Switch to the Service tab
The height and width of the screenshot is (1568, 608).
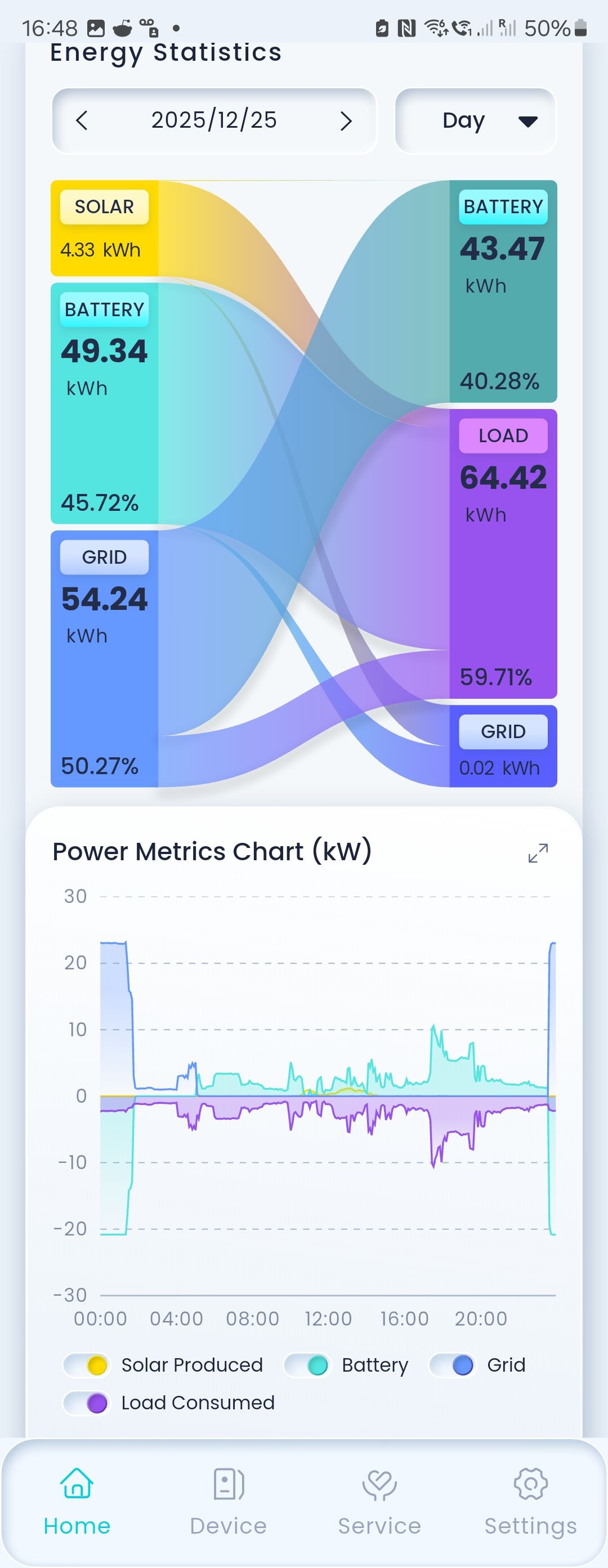coord(379,1501)
